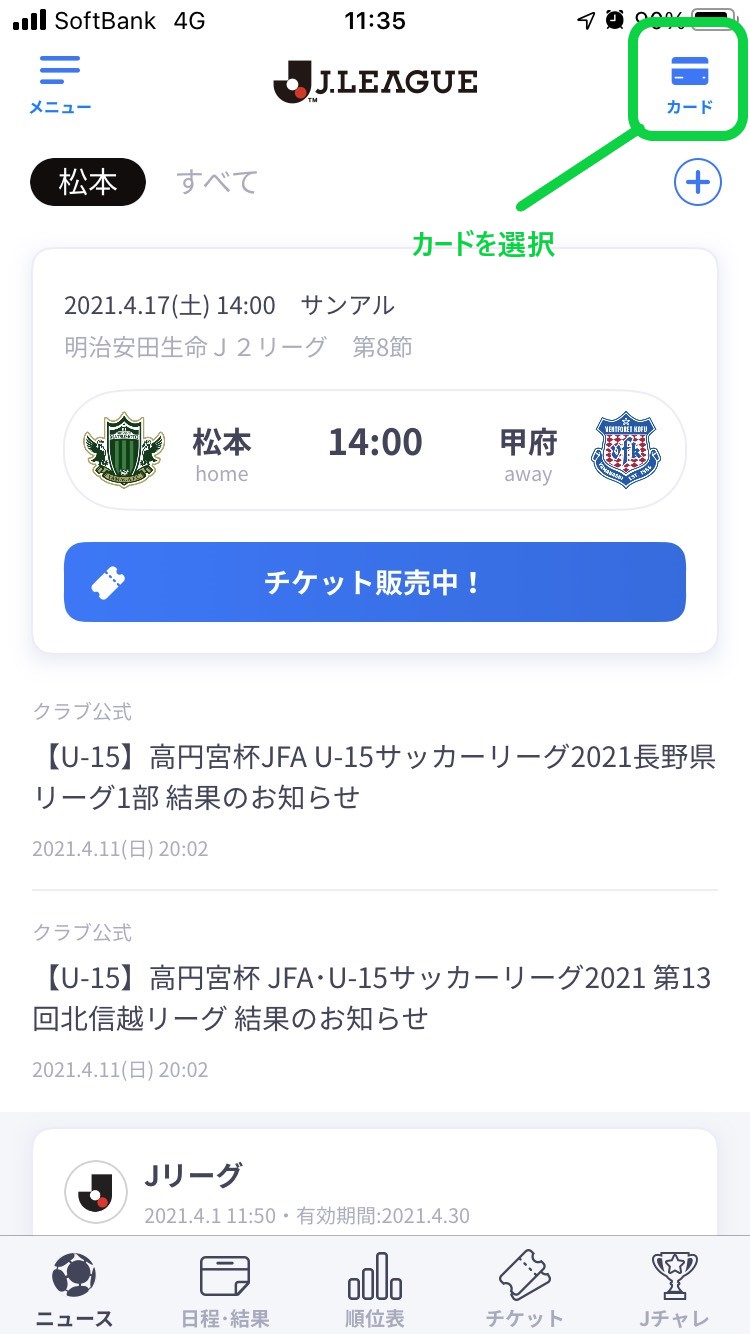Open the メニュー drawer menu

60,85
